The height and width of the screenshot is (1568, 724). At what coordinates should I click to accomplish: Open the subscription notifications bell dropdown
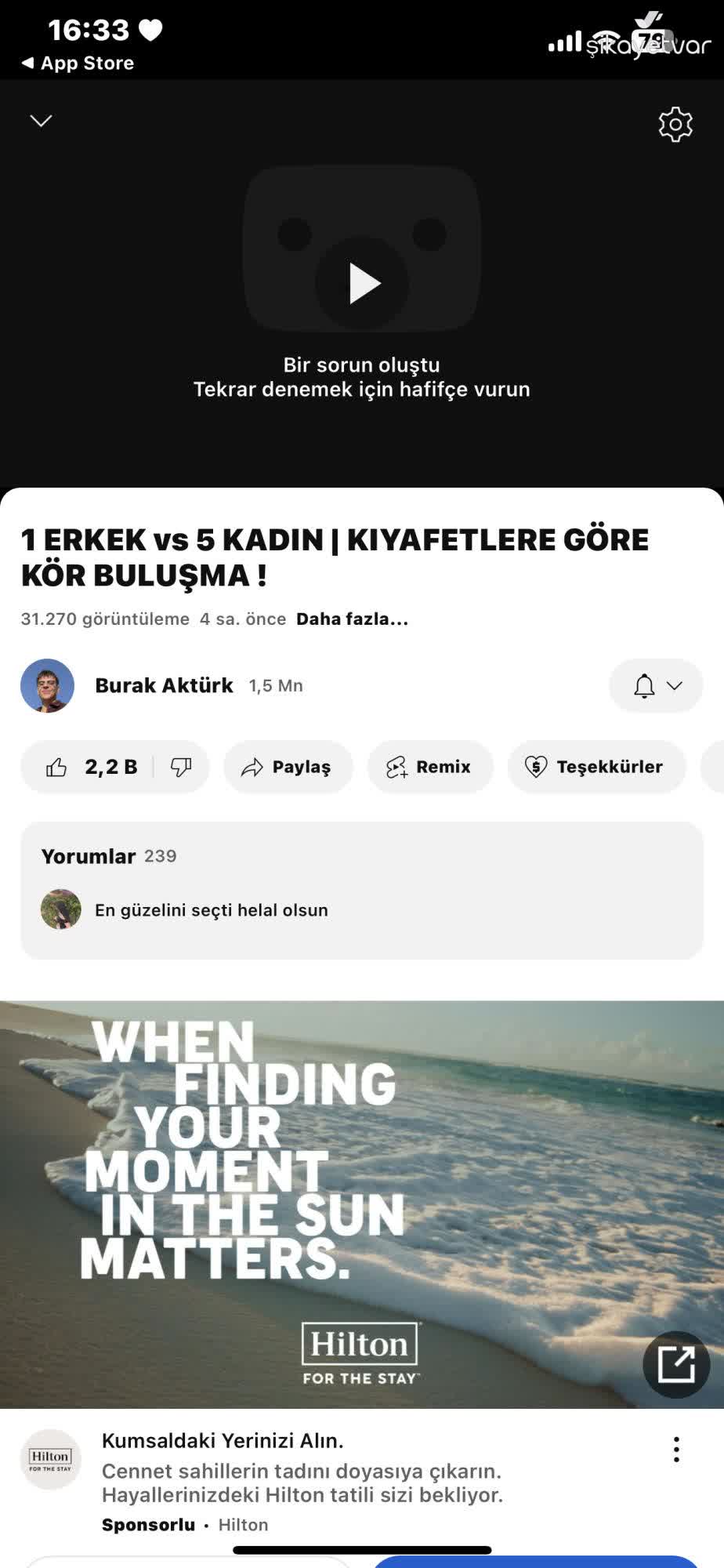click(656, 685)
